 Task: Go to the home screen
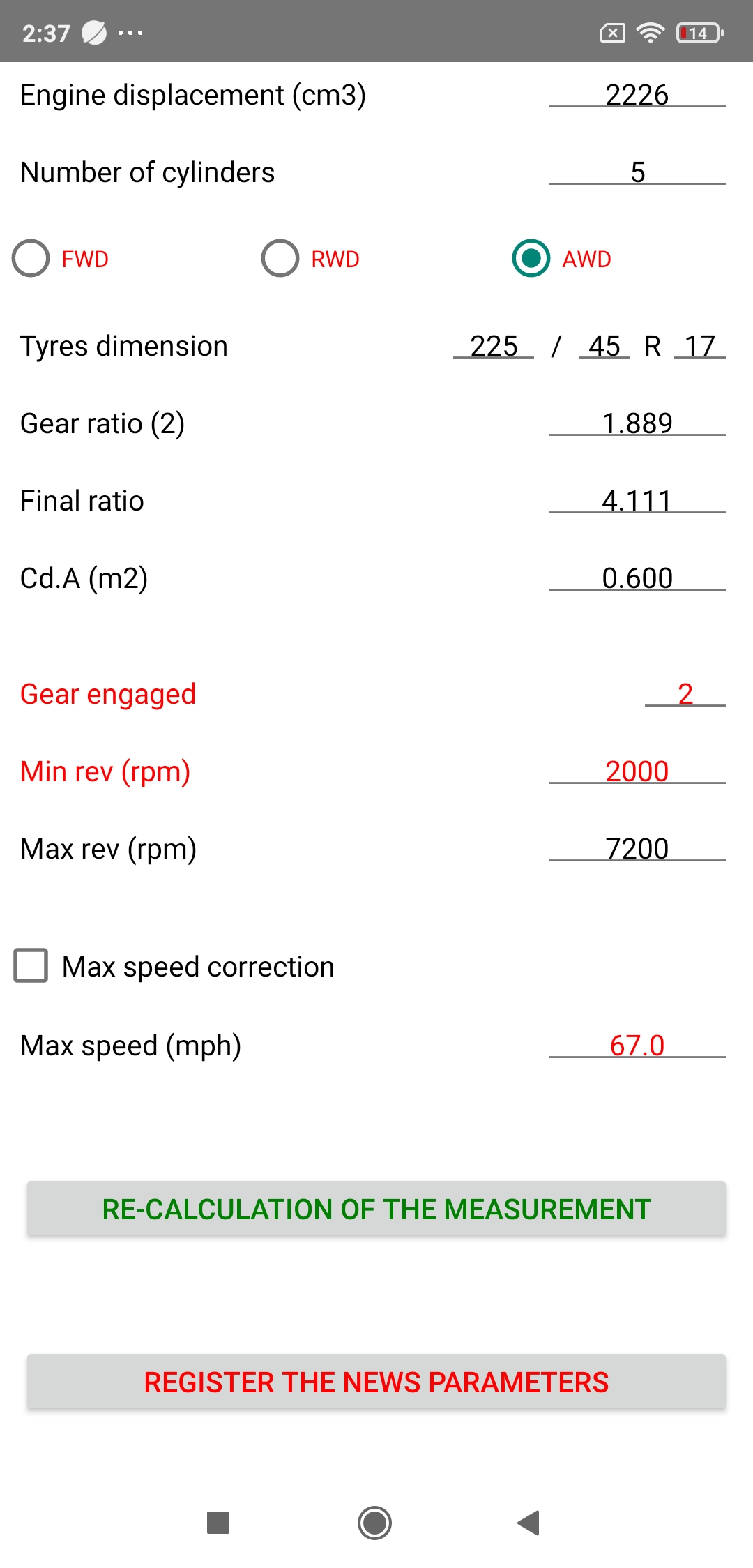[x=374, y=1523]
